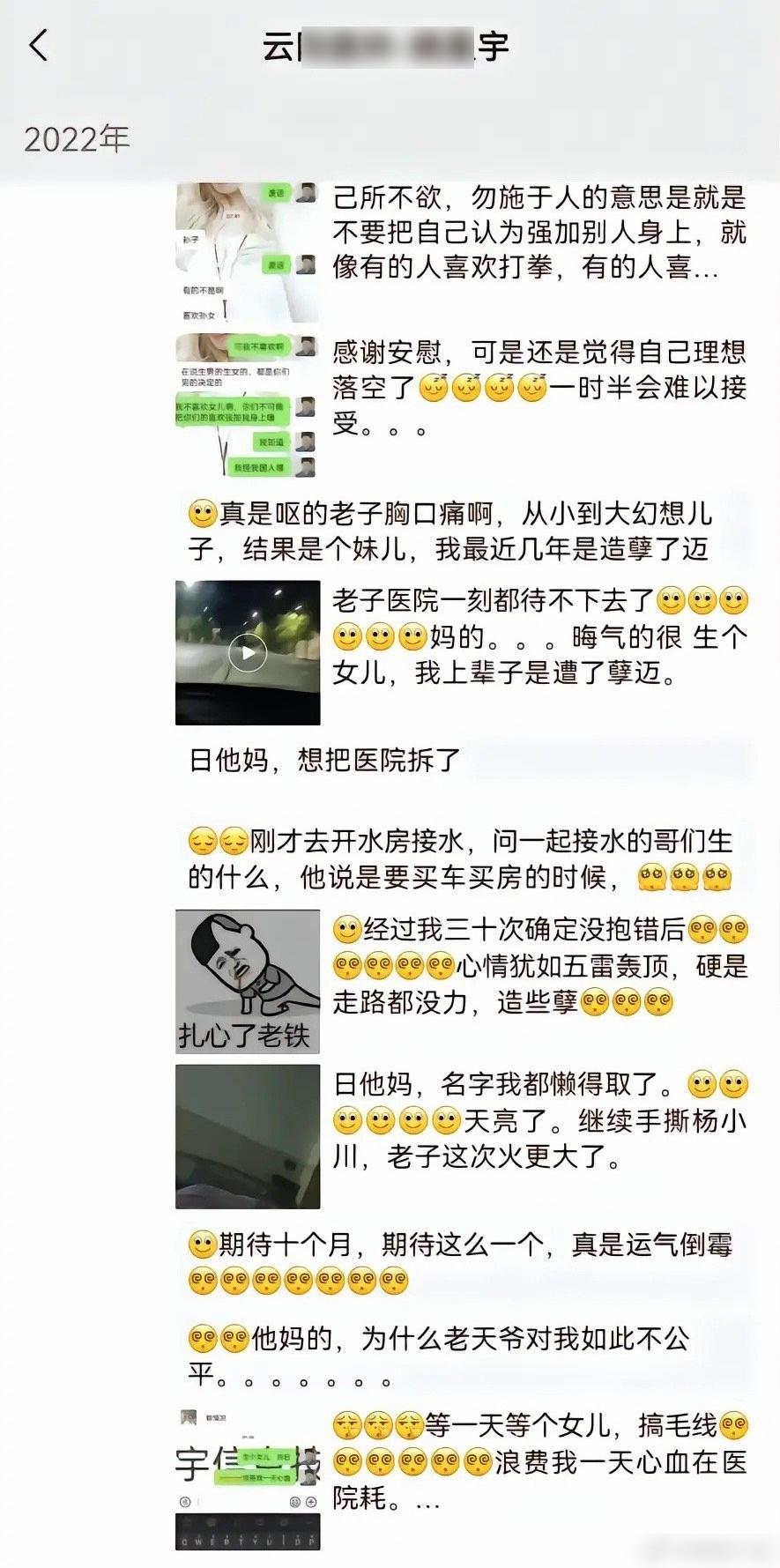This screenshot has width=780, height=1568.
Task: Open the post about 刚才去开水房接水
Action: coord(458,860)
